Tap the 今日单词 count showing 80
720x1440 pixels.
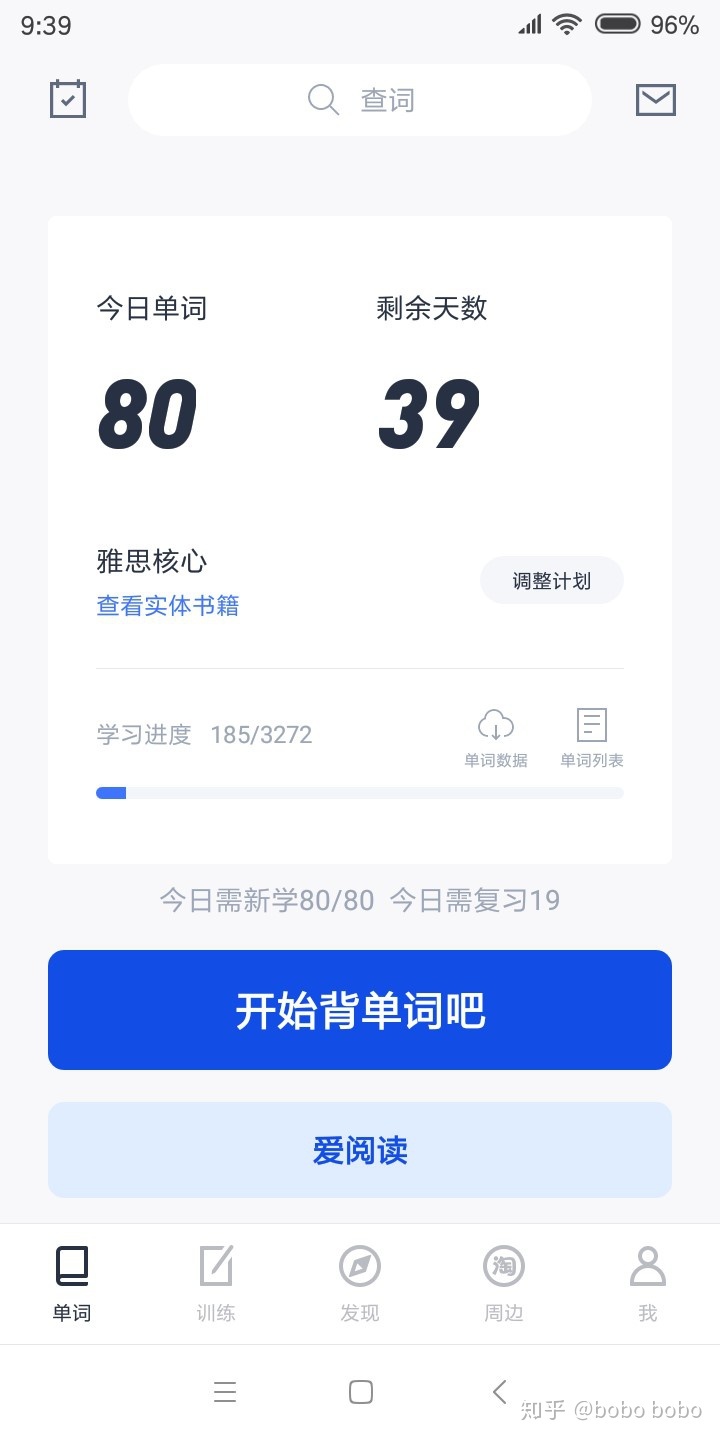146,413
